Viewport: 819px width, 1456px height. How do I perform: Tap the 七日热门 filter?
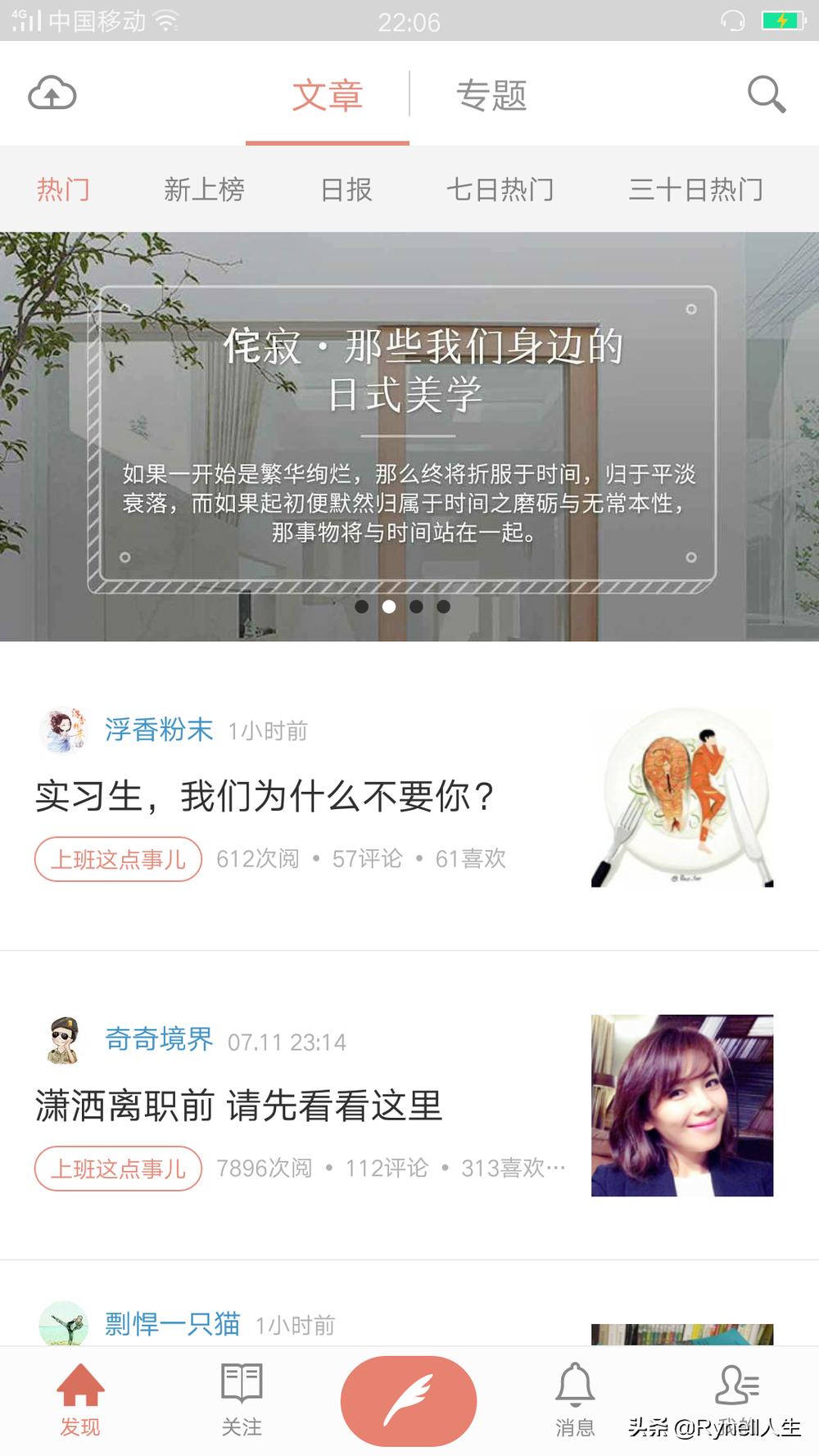(x=500, y=189)
